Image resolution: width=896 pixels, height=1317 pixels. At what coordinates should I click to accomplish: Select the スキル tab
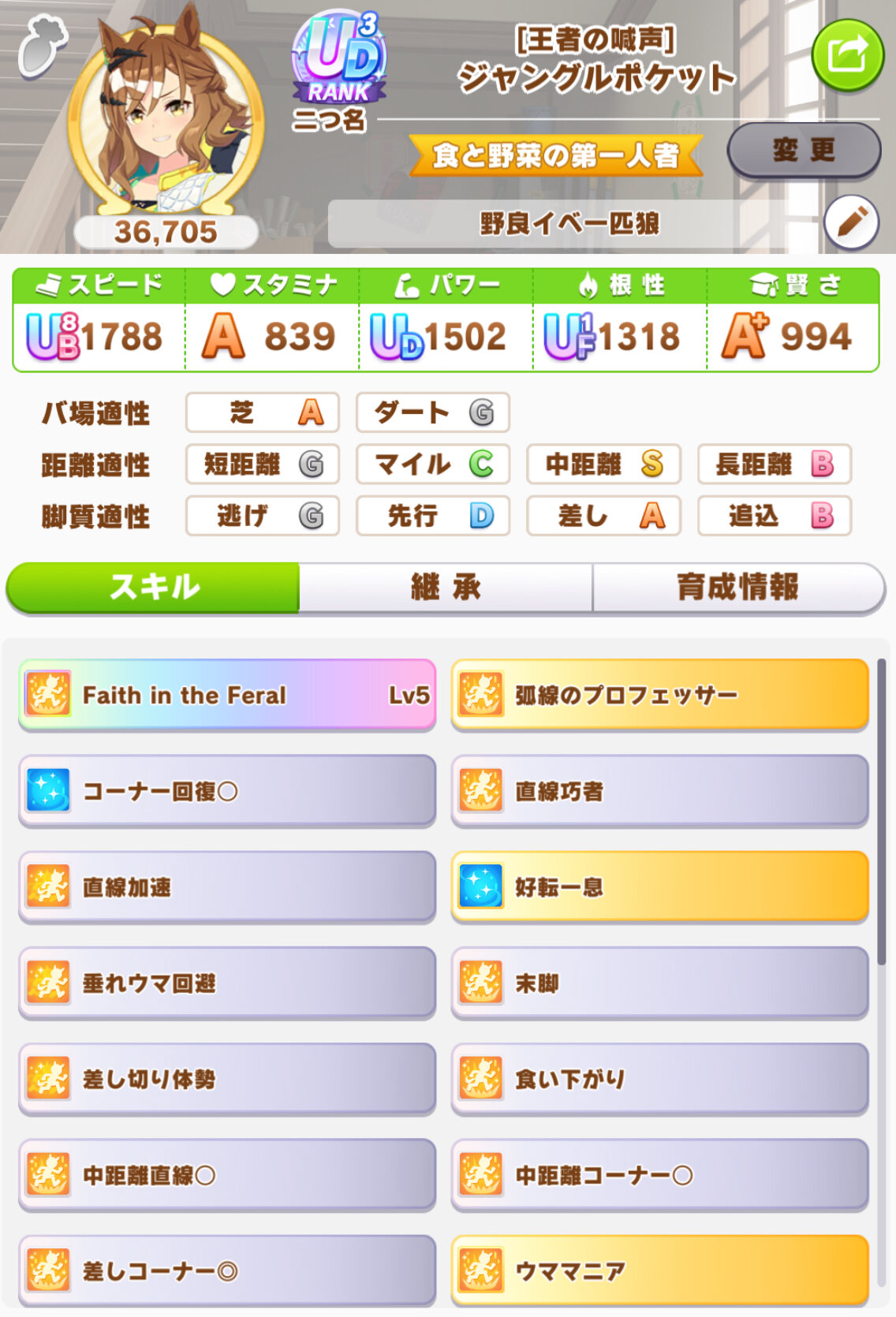click(154, 588)
